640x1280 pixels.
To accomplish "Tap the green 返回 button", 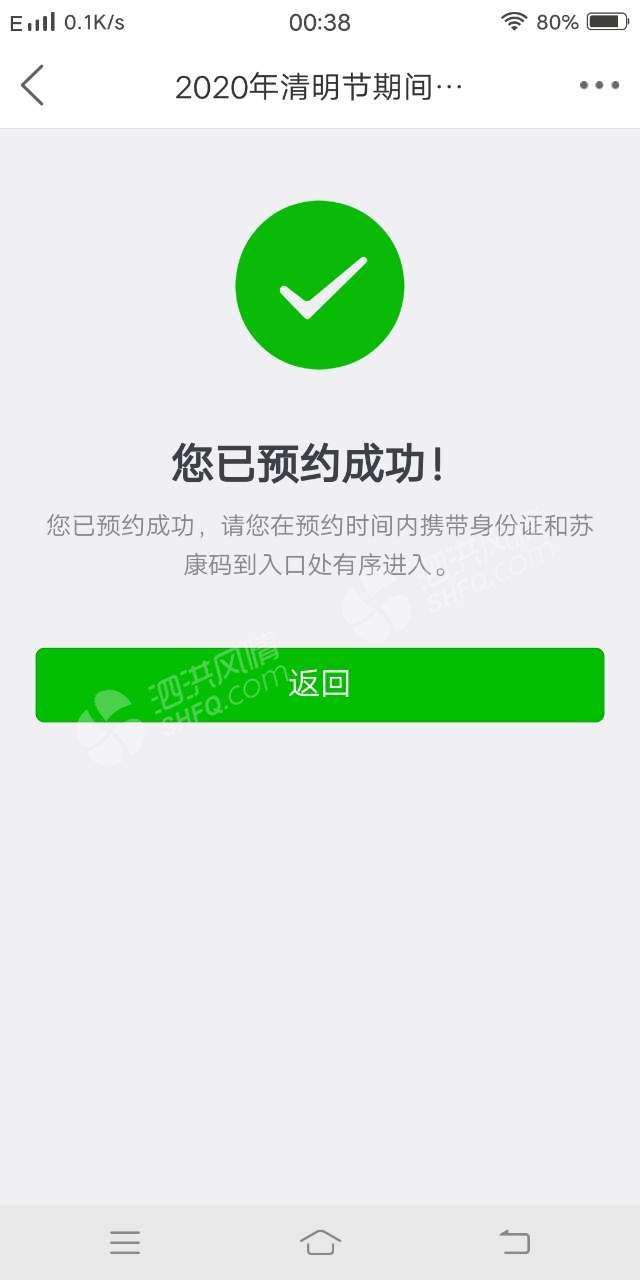I will (320, 685).
